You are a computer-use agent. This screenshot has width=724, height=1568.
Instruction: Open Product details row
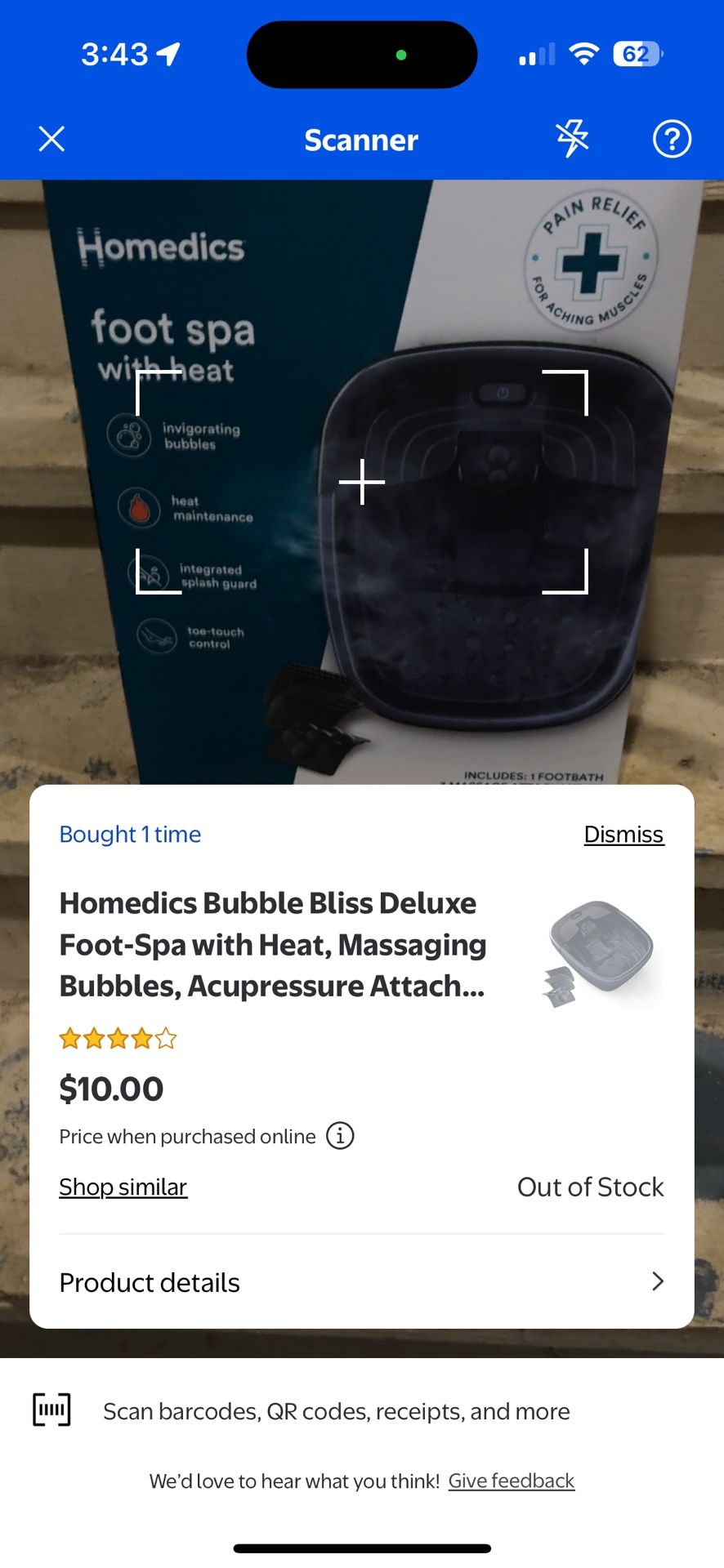[x=361, y=1281]
